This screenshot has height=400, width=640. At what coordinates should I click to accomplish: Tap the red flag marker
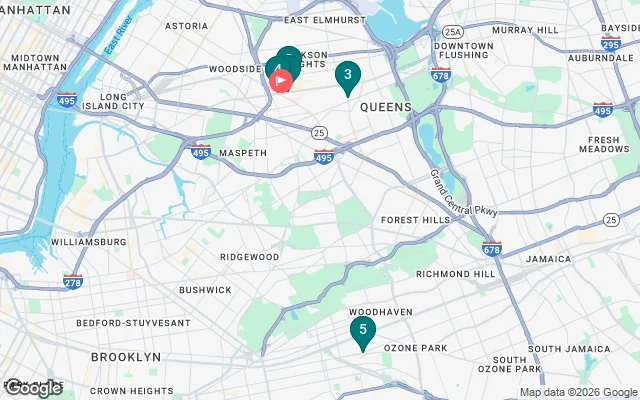(x=281, y=79)
